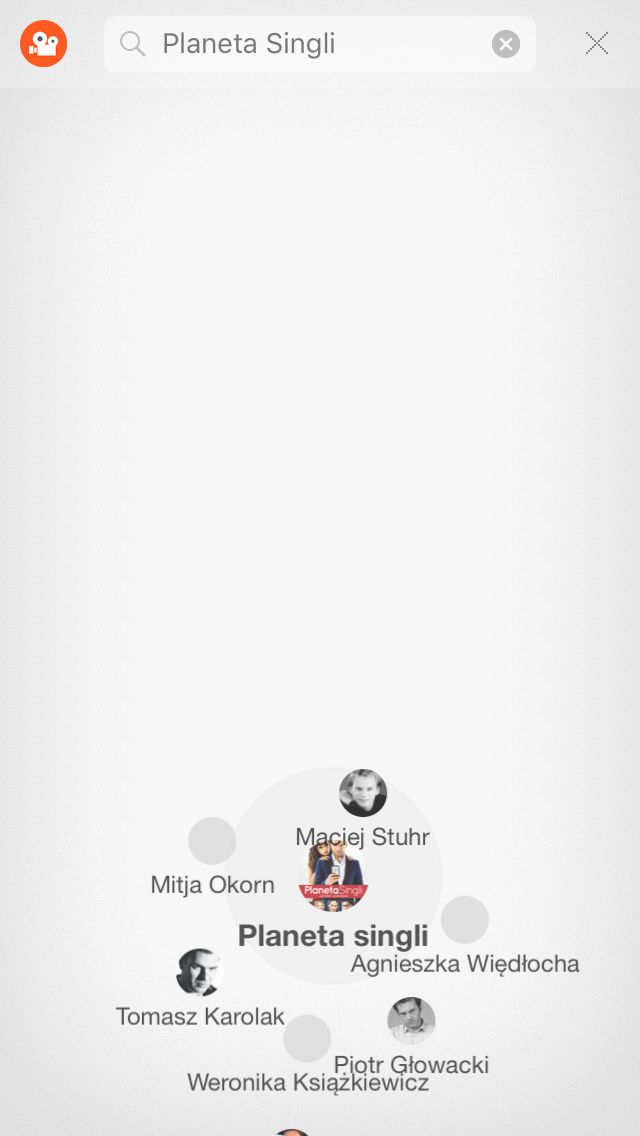Tap the orange camera logo button

point(43,43)
